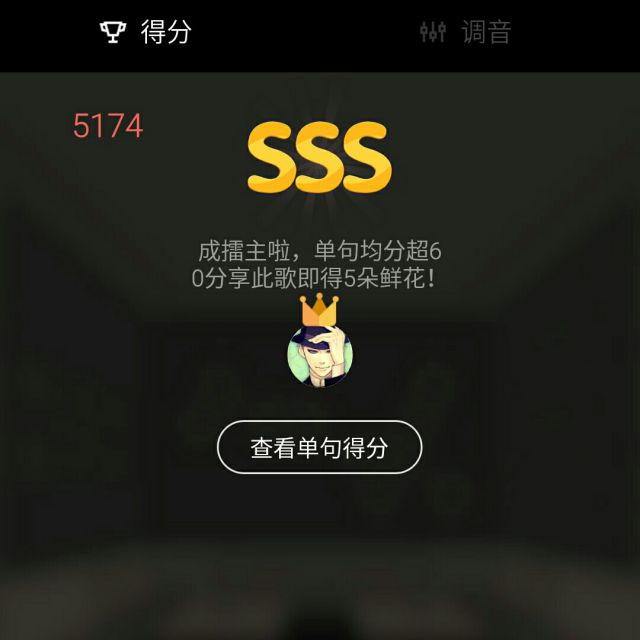Switch to the 调音 tab
640x640 pixels.
(x=466, y=32)
